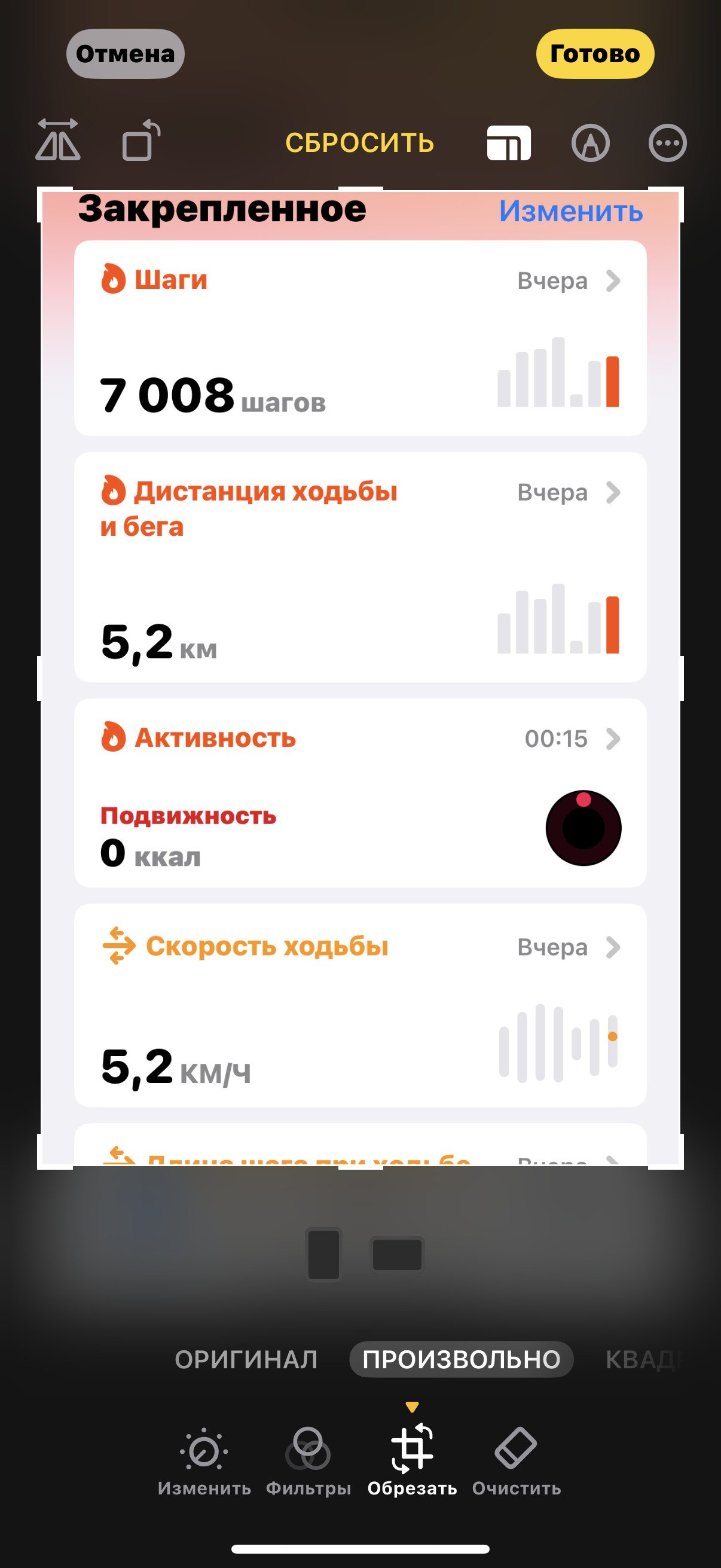Choose the ПРОИЗВОЛЬНО aspect ratio

[x=461, y=1359]
